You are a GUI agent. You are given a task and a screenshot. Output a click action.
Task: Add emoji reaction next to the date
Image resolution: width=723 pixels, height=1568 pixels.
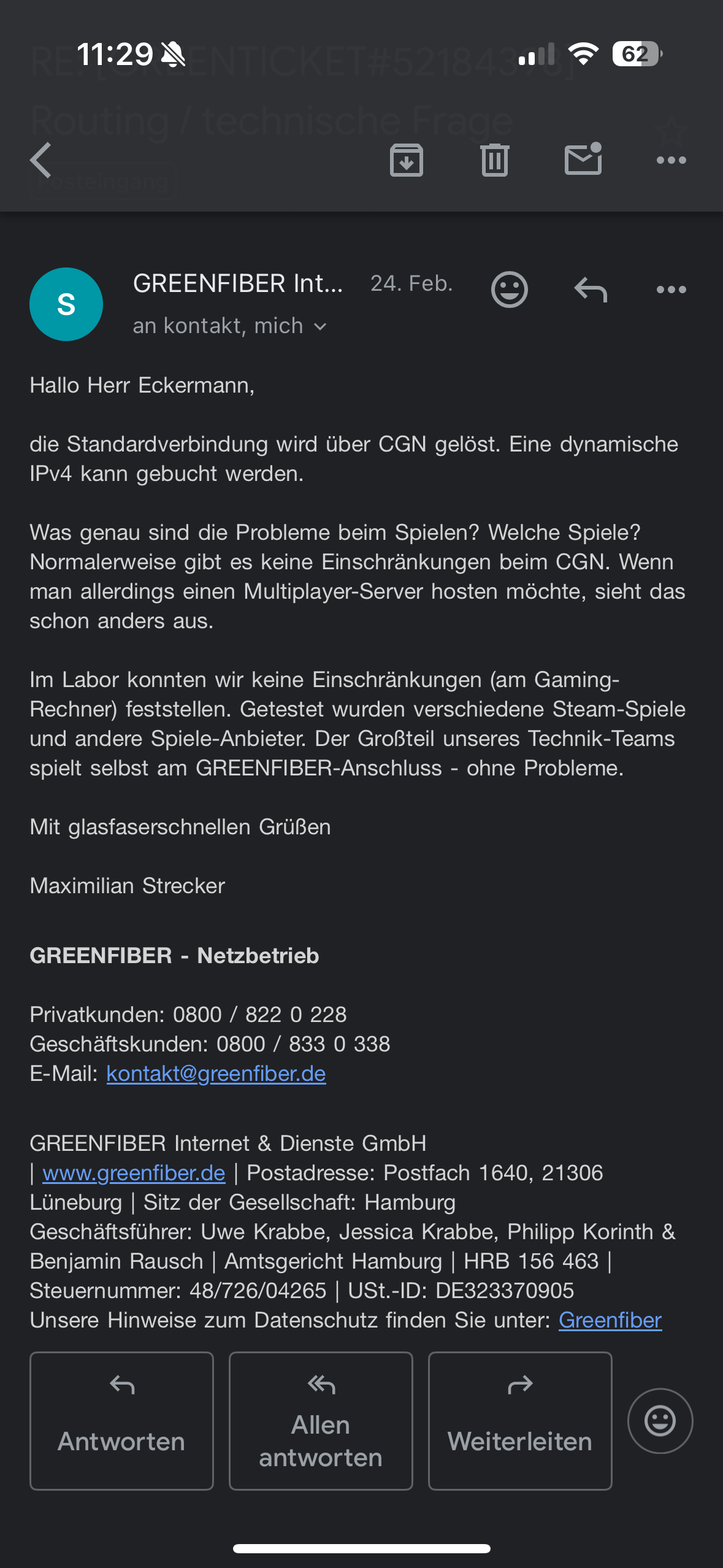pyautogui.click(x=509, y=289)
